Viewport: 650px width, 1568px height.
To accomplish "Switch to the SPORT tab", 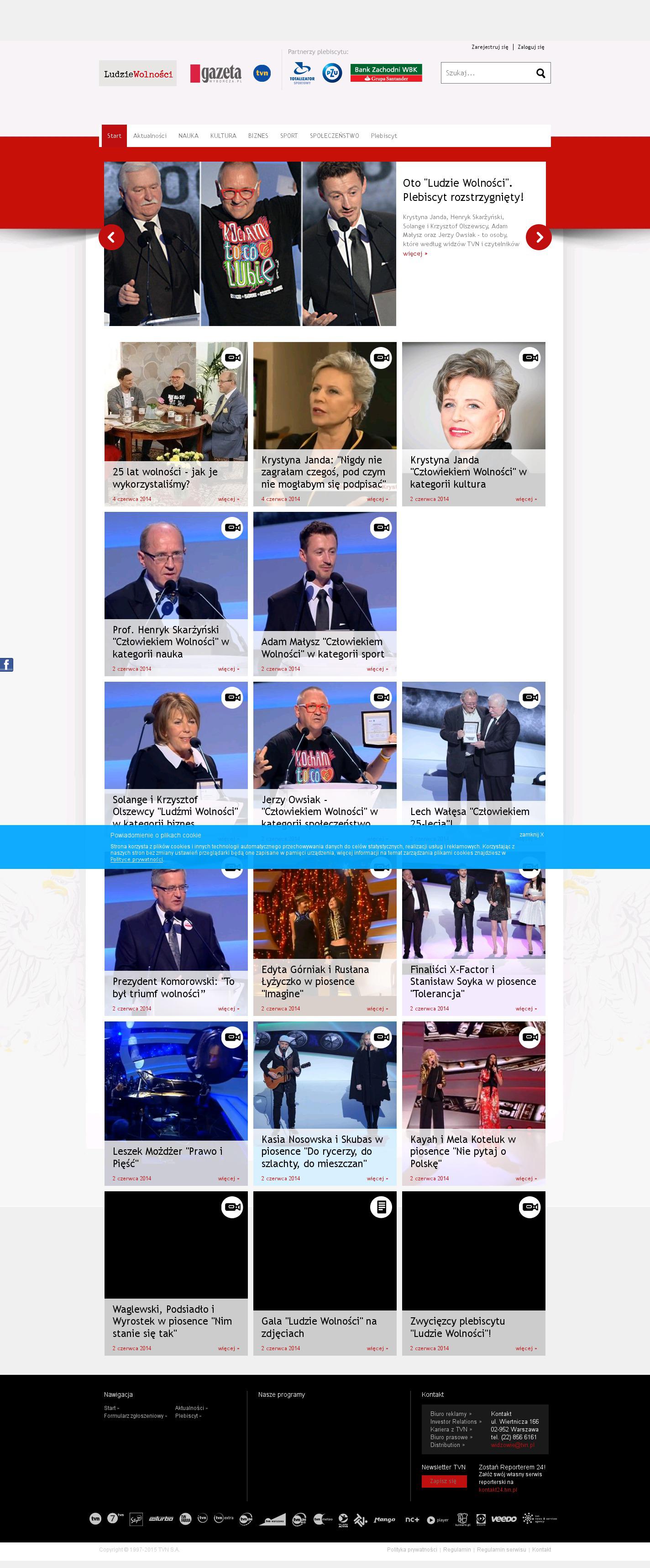I will tap(288, 136).
